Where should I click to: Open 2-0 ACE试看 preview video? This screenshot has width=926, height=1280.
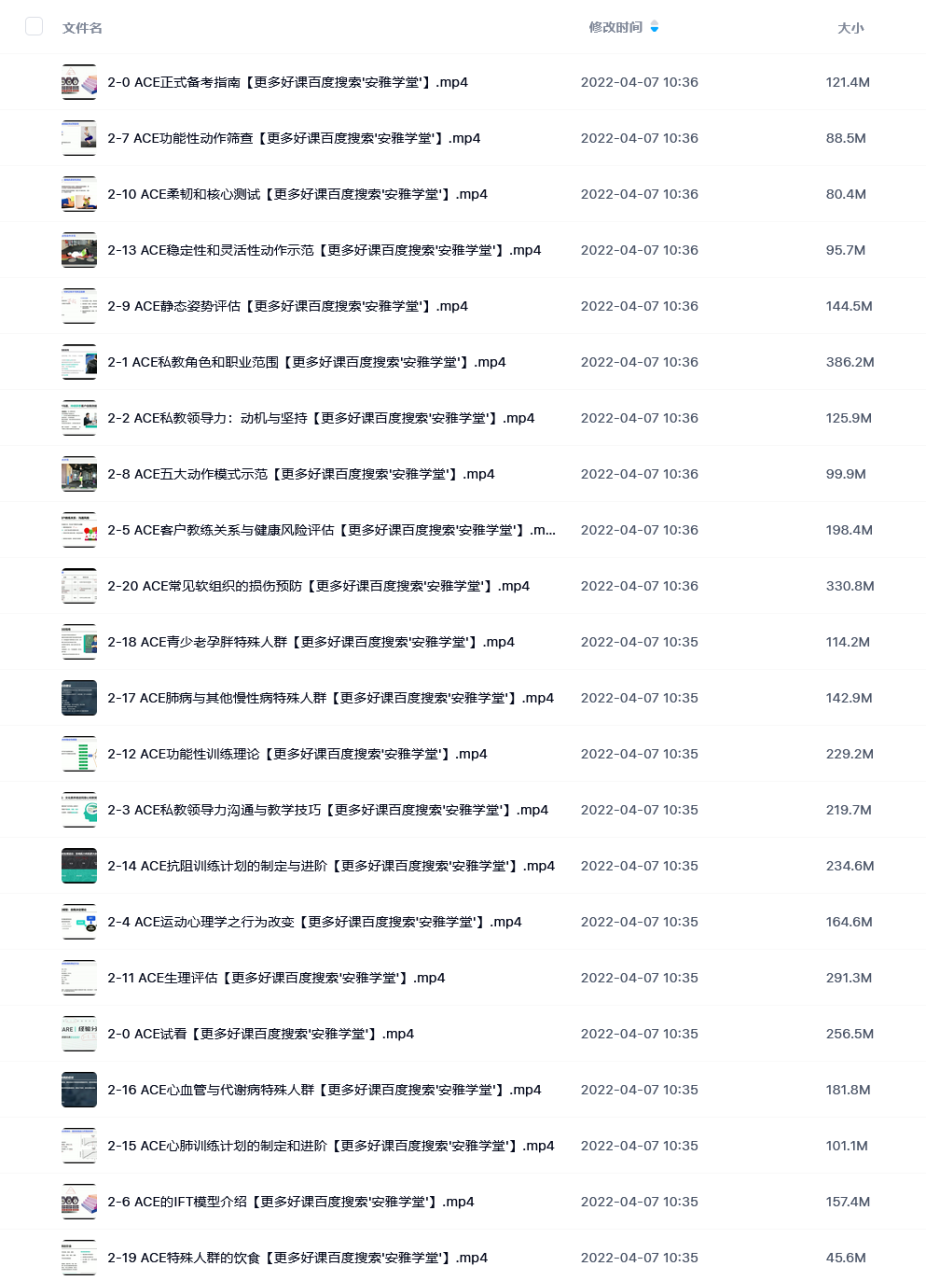(260, 1034)
